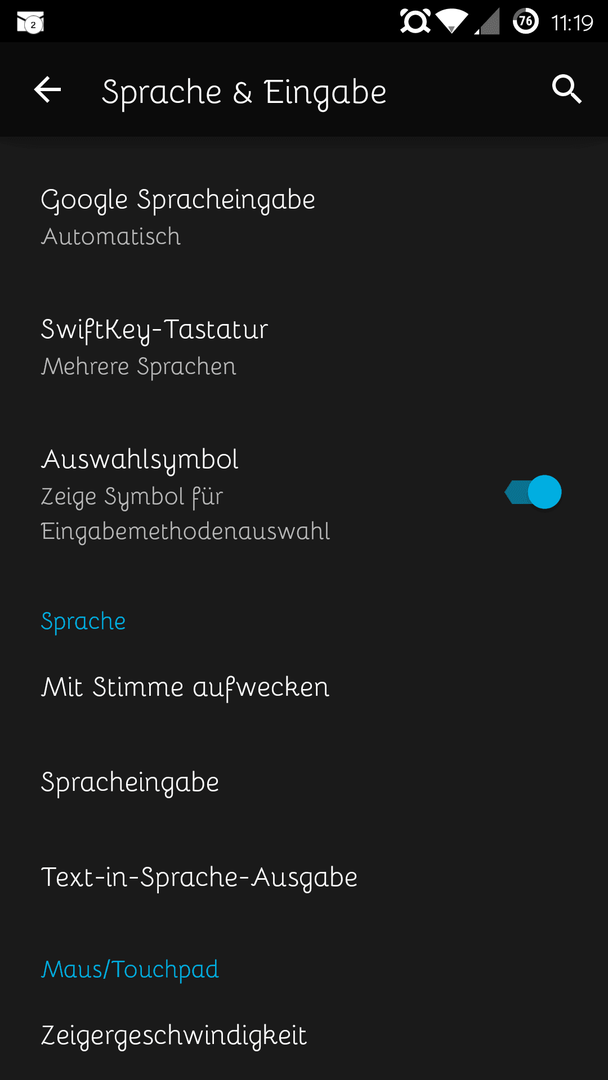
Task: Open Mit Stimme aufwecken
Action: (x=304, y=687)
